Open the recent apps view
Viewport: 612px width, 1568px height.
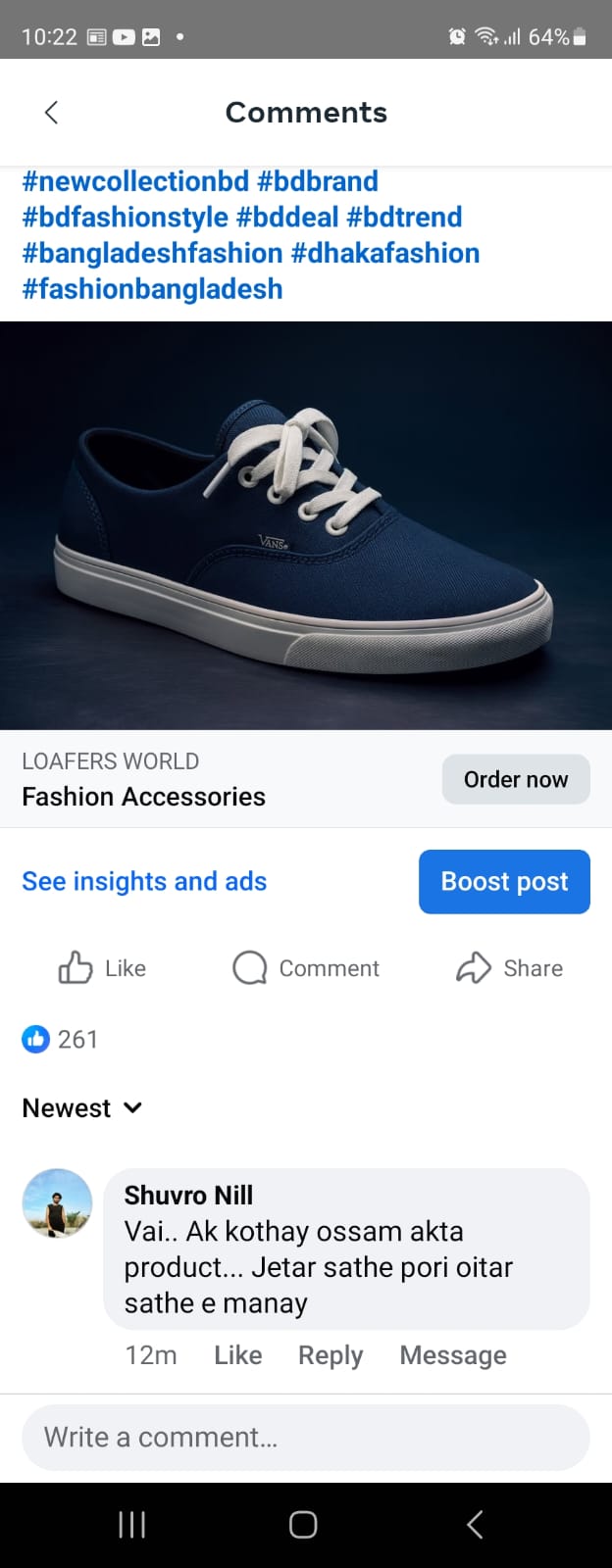click(131, 1524)
